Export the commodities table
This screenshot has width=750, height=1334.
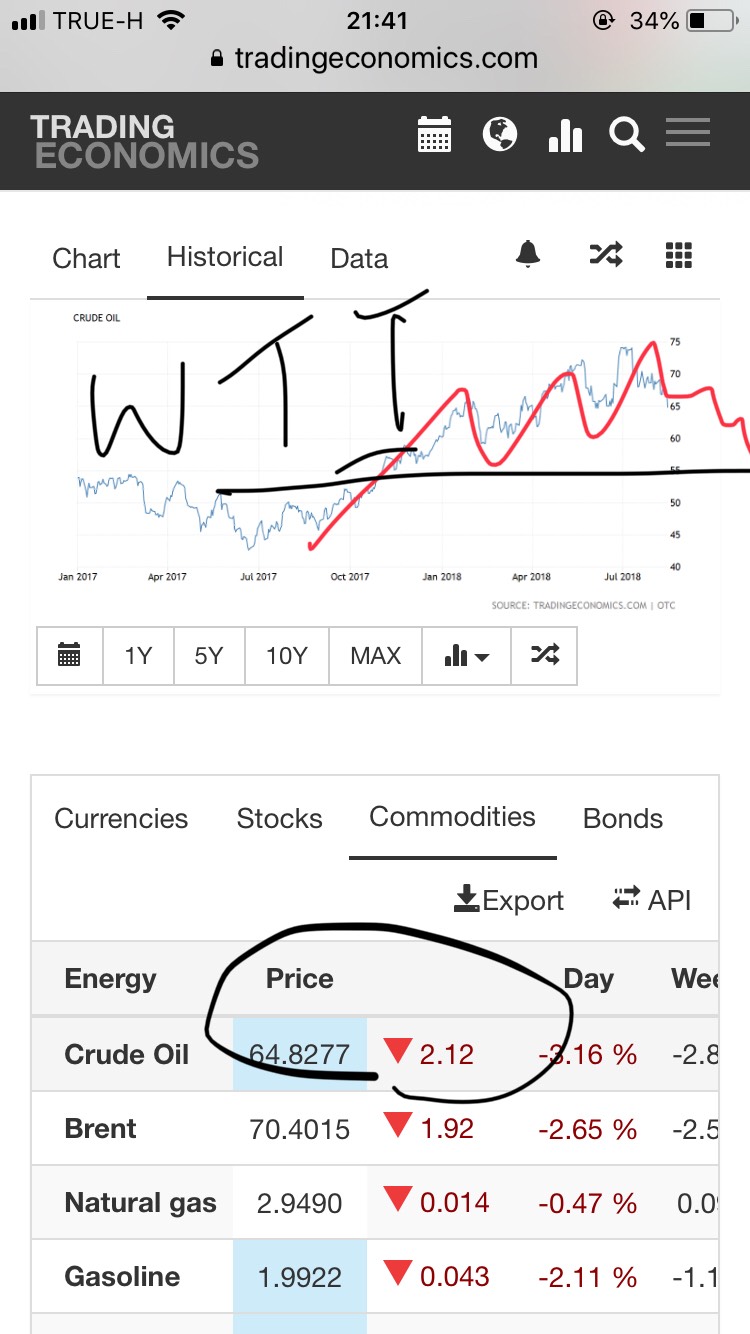(x=509, y=900)
